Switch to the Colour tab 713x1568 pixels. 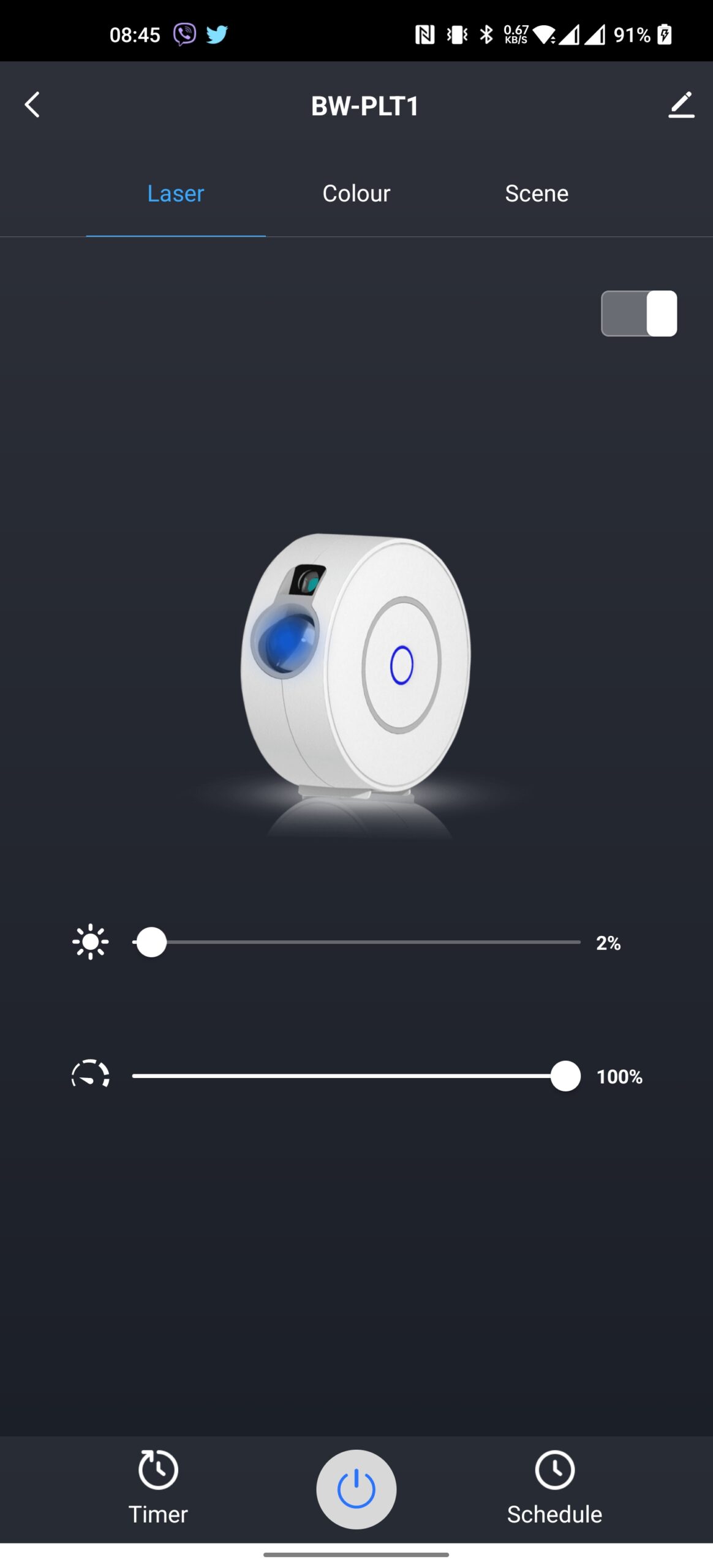(356, 194)
